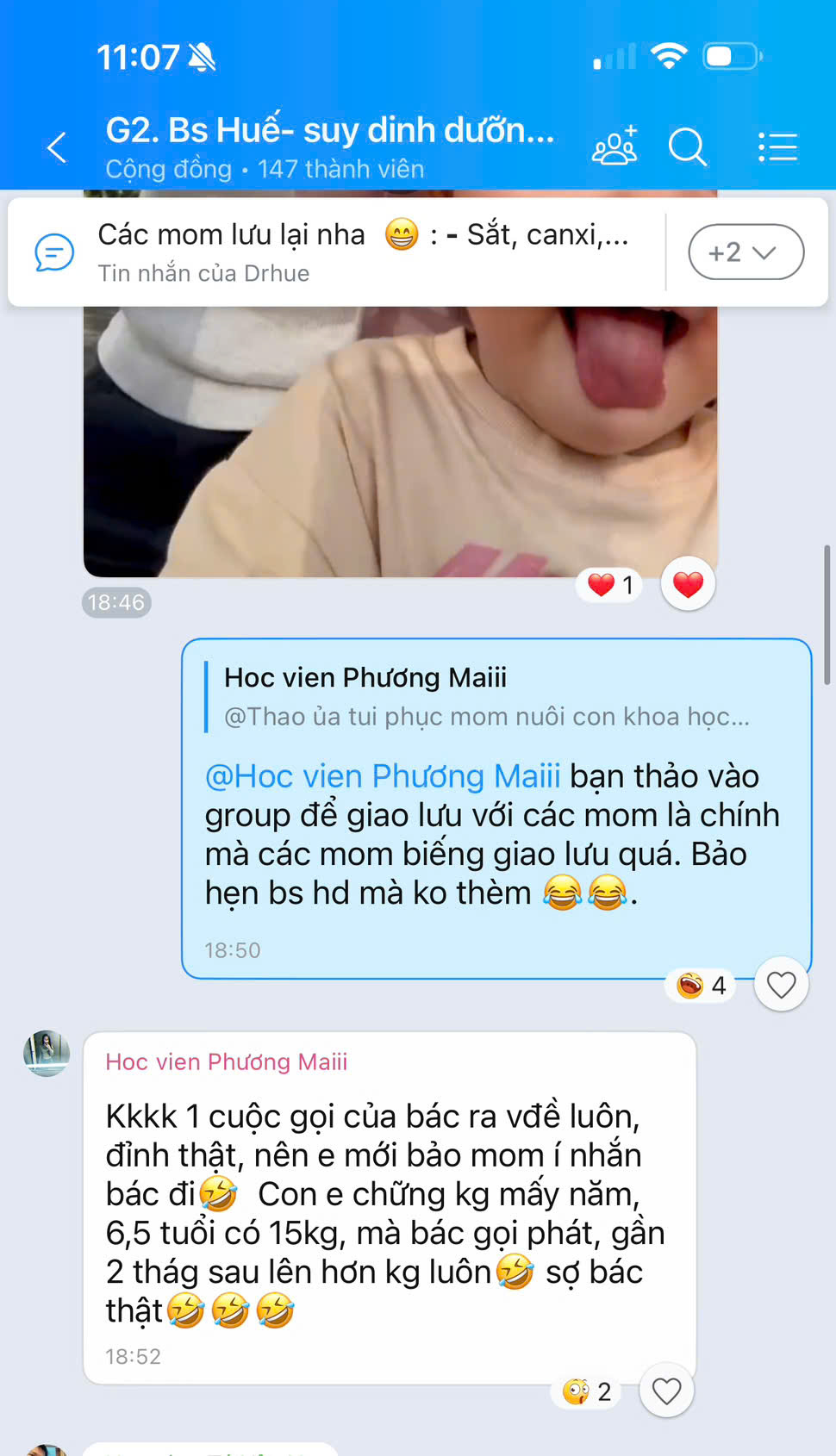Search messages in this group
The image size is (836, 1456).
pyautogui.click(x=687, y=146)
